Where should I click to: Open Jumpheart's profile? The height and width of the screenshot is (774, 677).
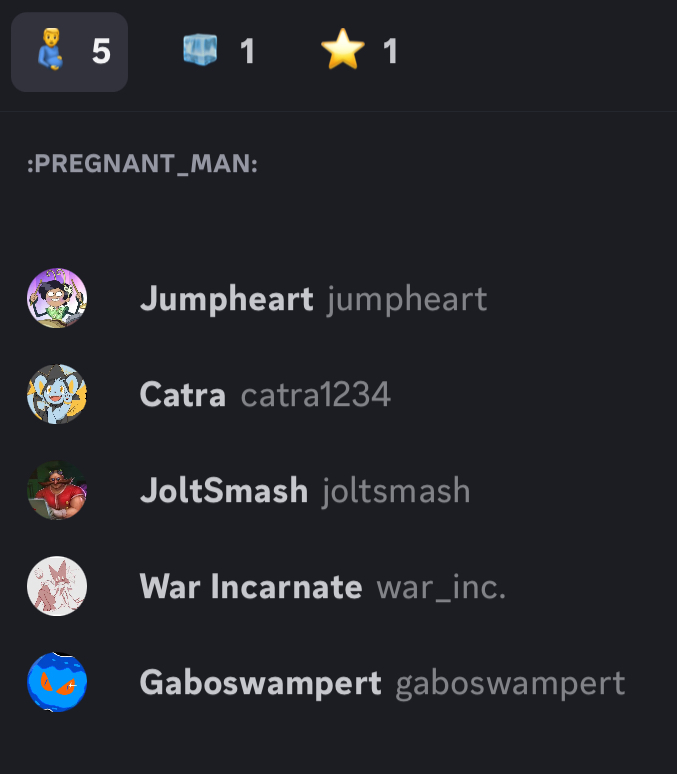pyautogui.click(x=226, y=298)
